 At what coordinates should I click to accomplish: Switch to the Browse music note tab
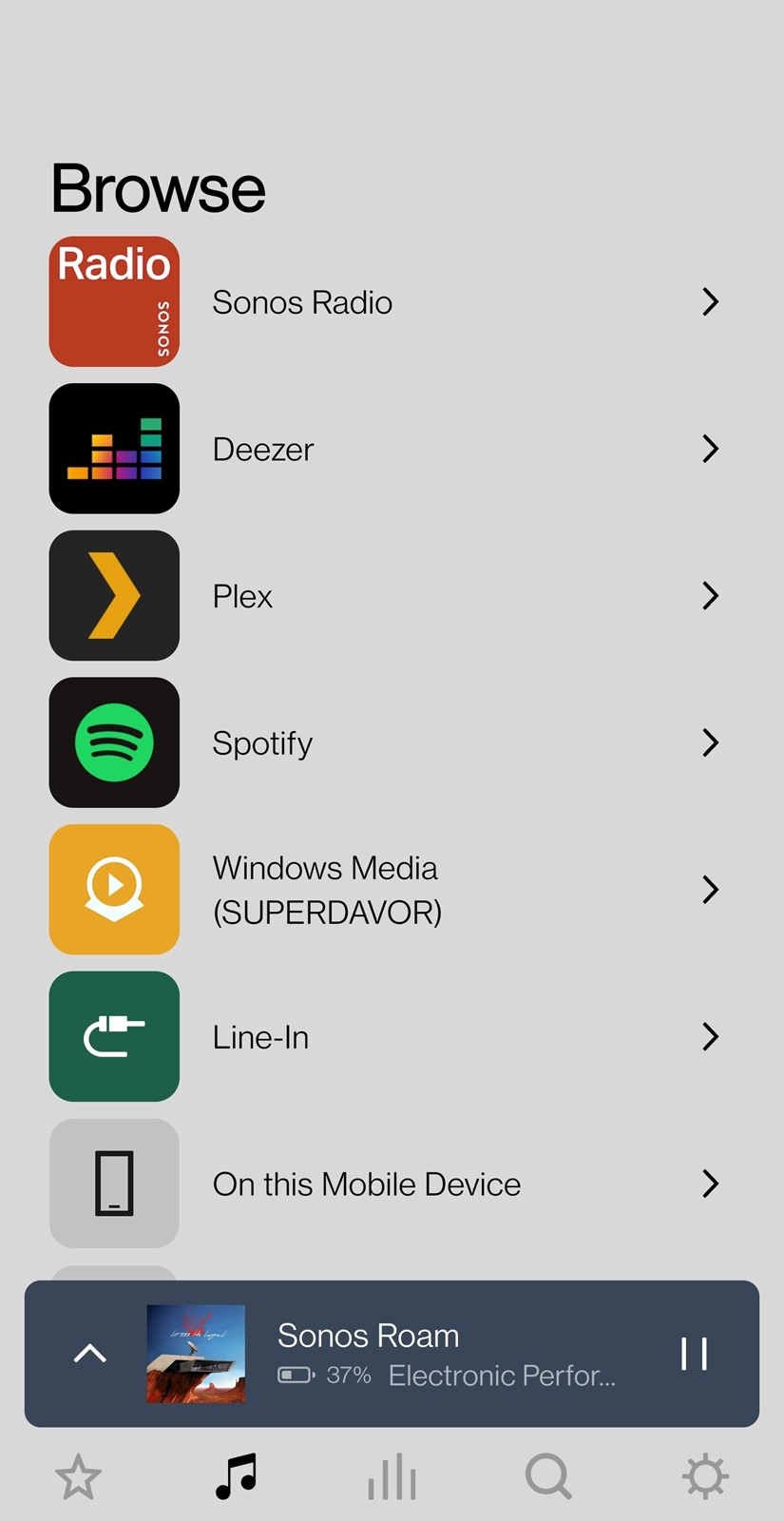236,1476
